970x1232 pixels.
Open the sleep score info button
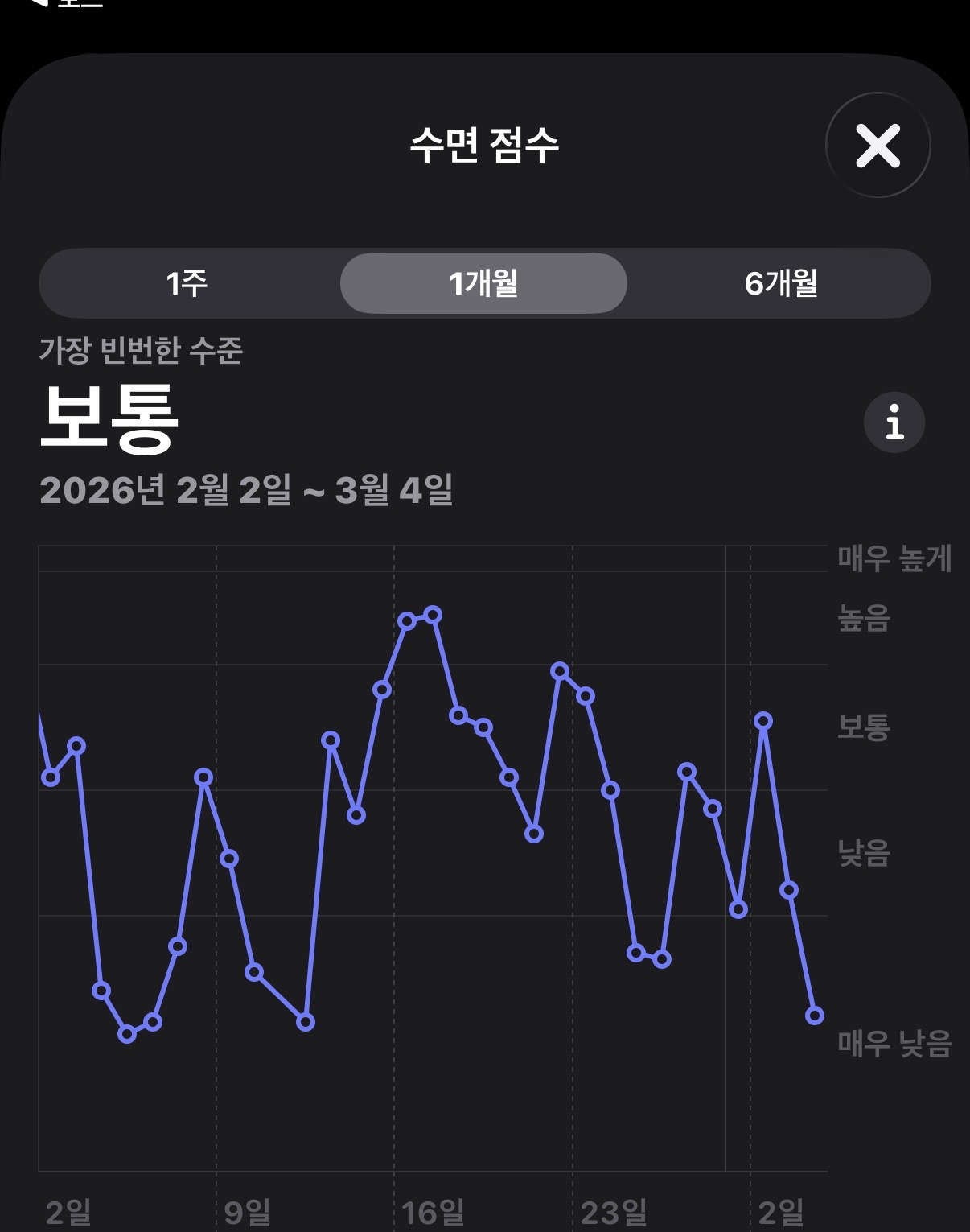point(894,422)
